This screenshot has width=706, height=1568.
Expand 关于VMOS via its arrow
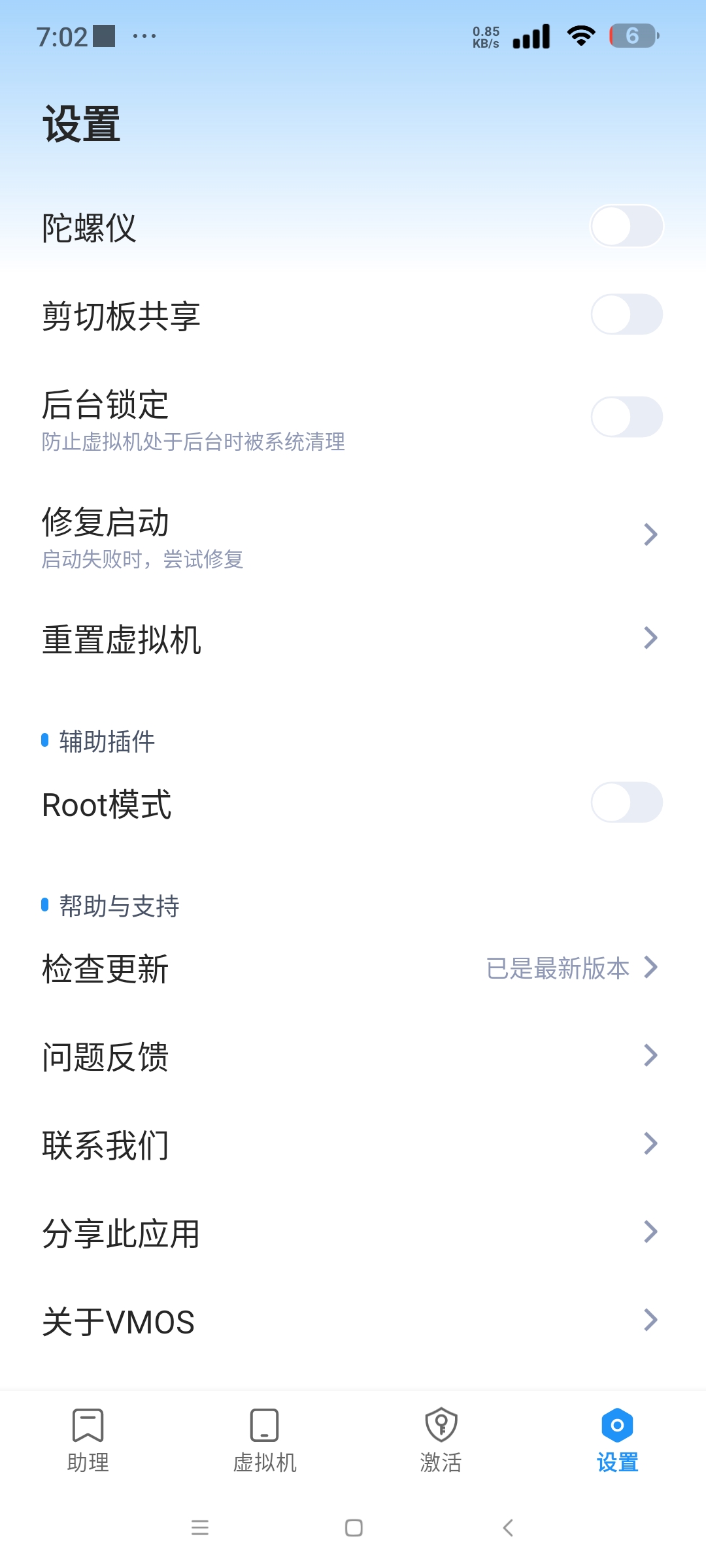point(650,1320)
